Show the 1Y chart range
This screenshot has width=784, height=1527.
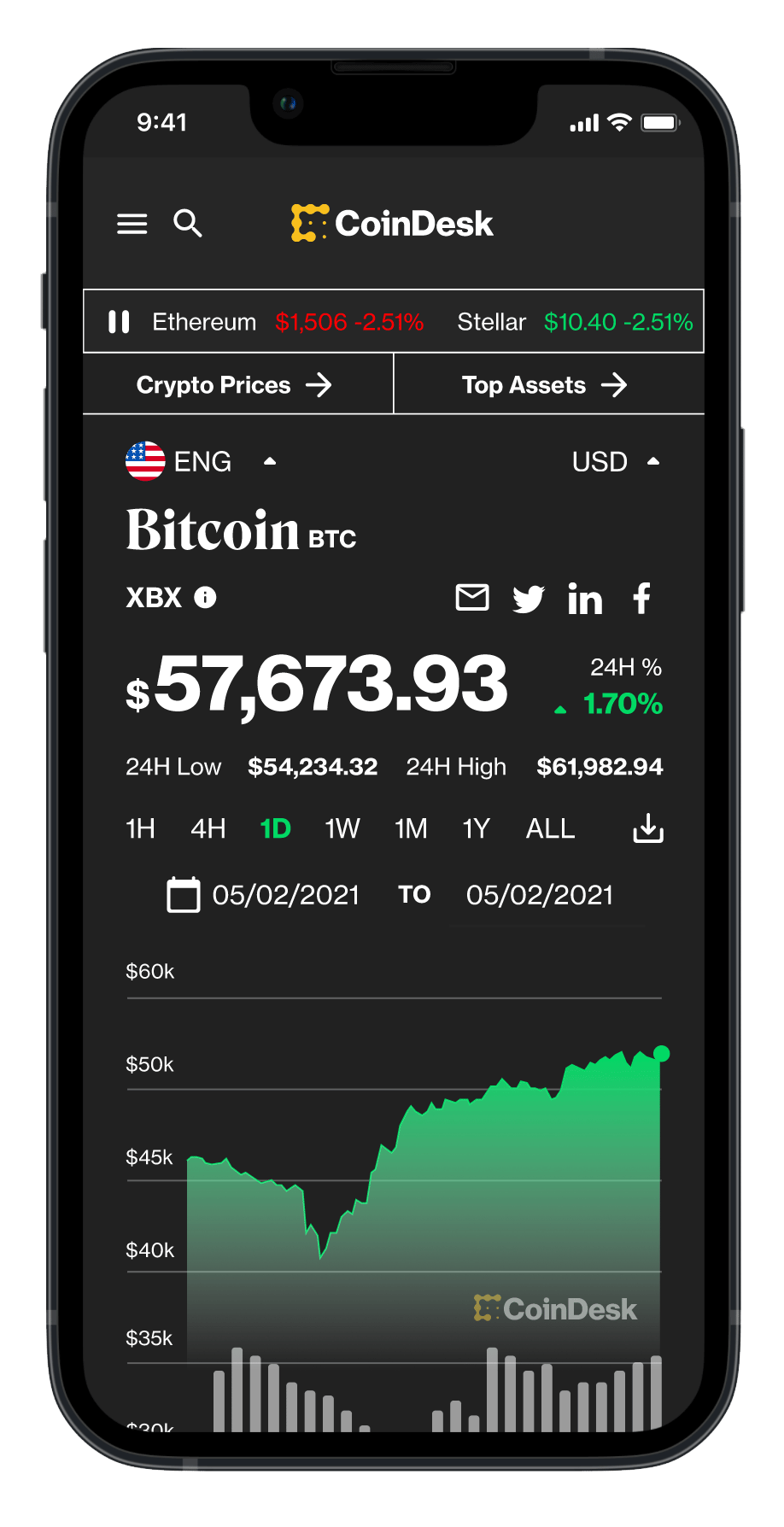pos(477,828)
